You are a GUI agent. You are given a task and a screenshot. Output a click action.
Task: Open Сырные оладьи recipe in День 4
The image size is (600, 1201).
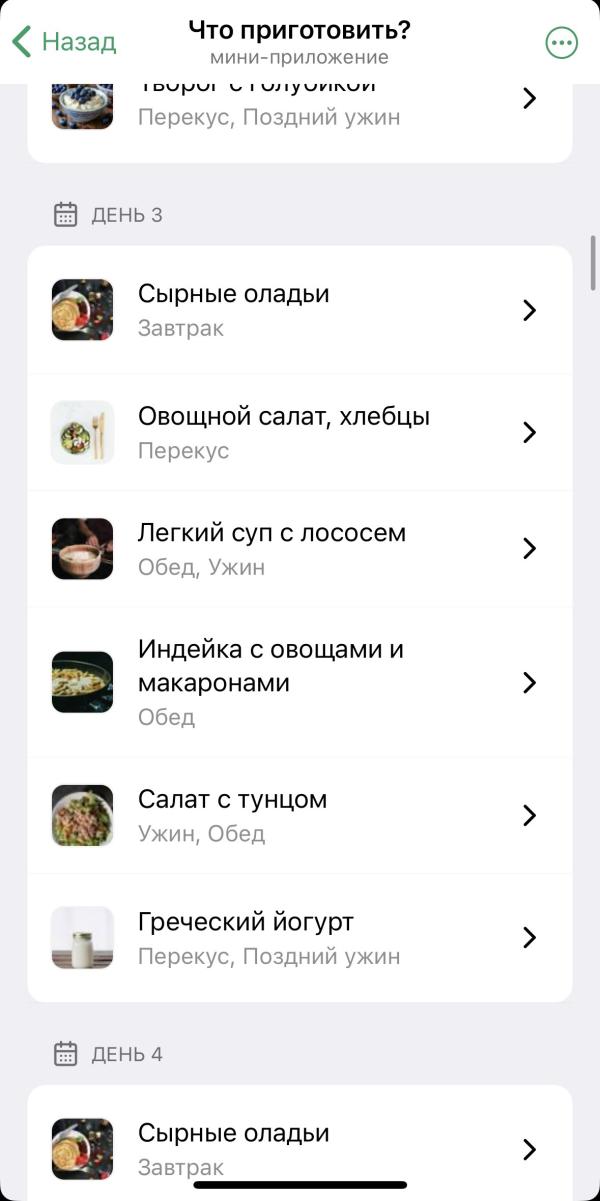tap(300, 1148)
